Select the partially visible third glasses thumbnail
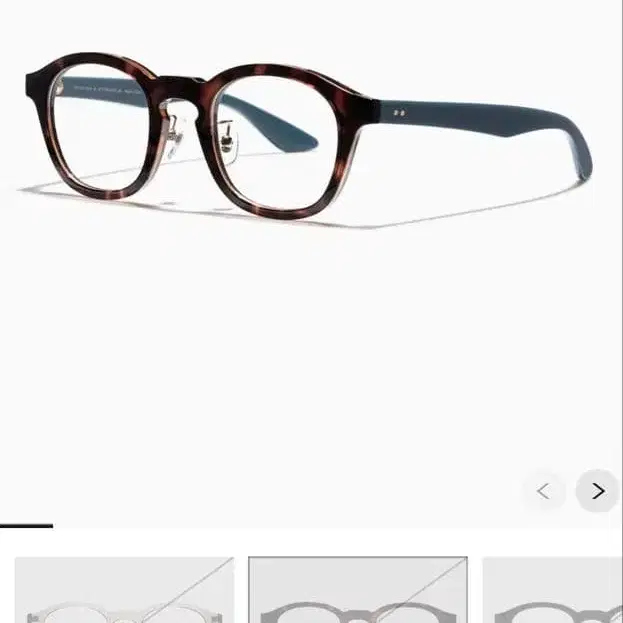The image size is (623, 623). pos(552,590)
